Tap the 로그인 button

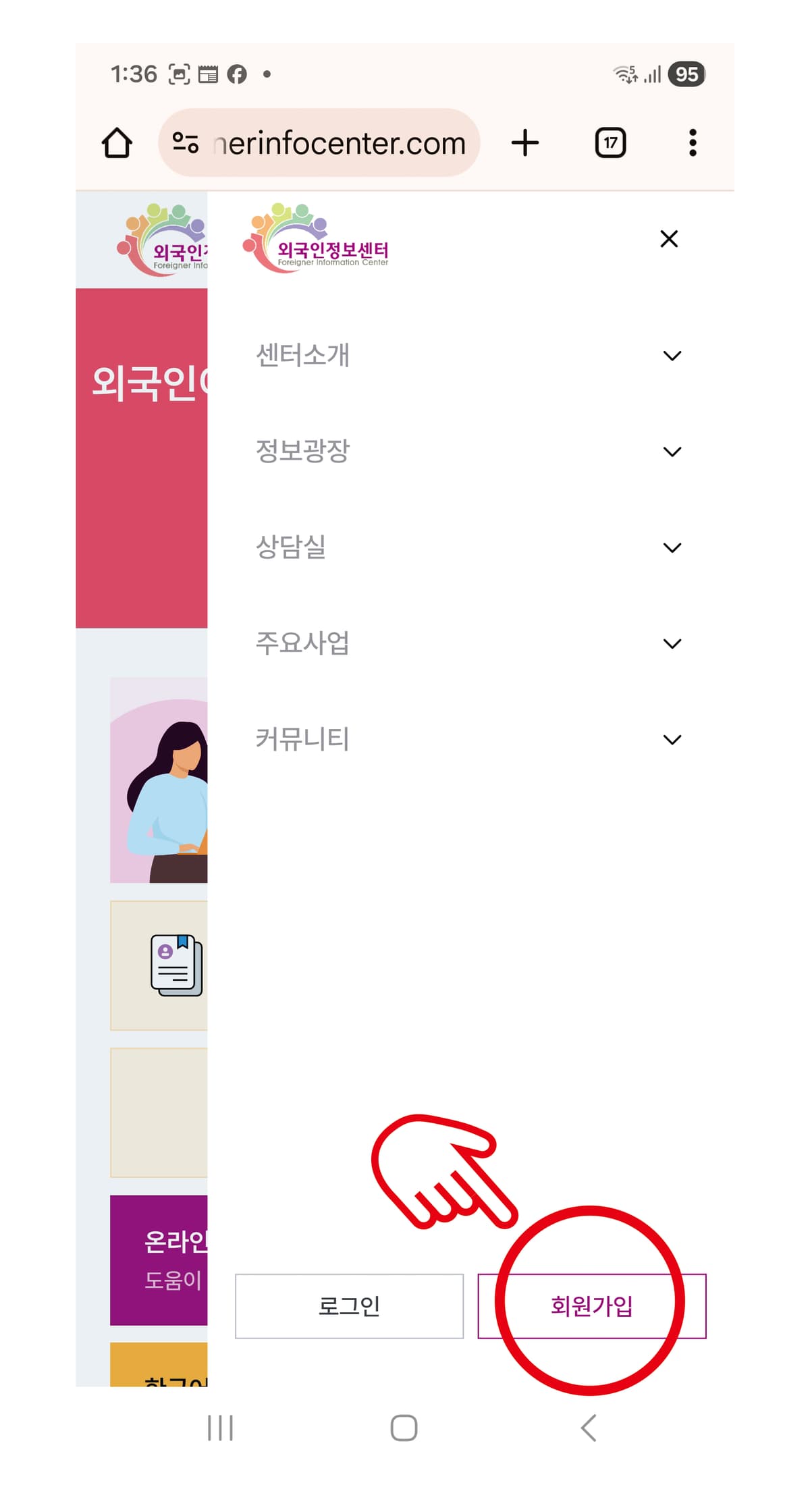point(349,1306)
